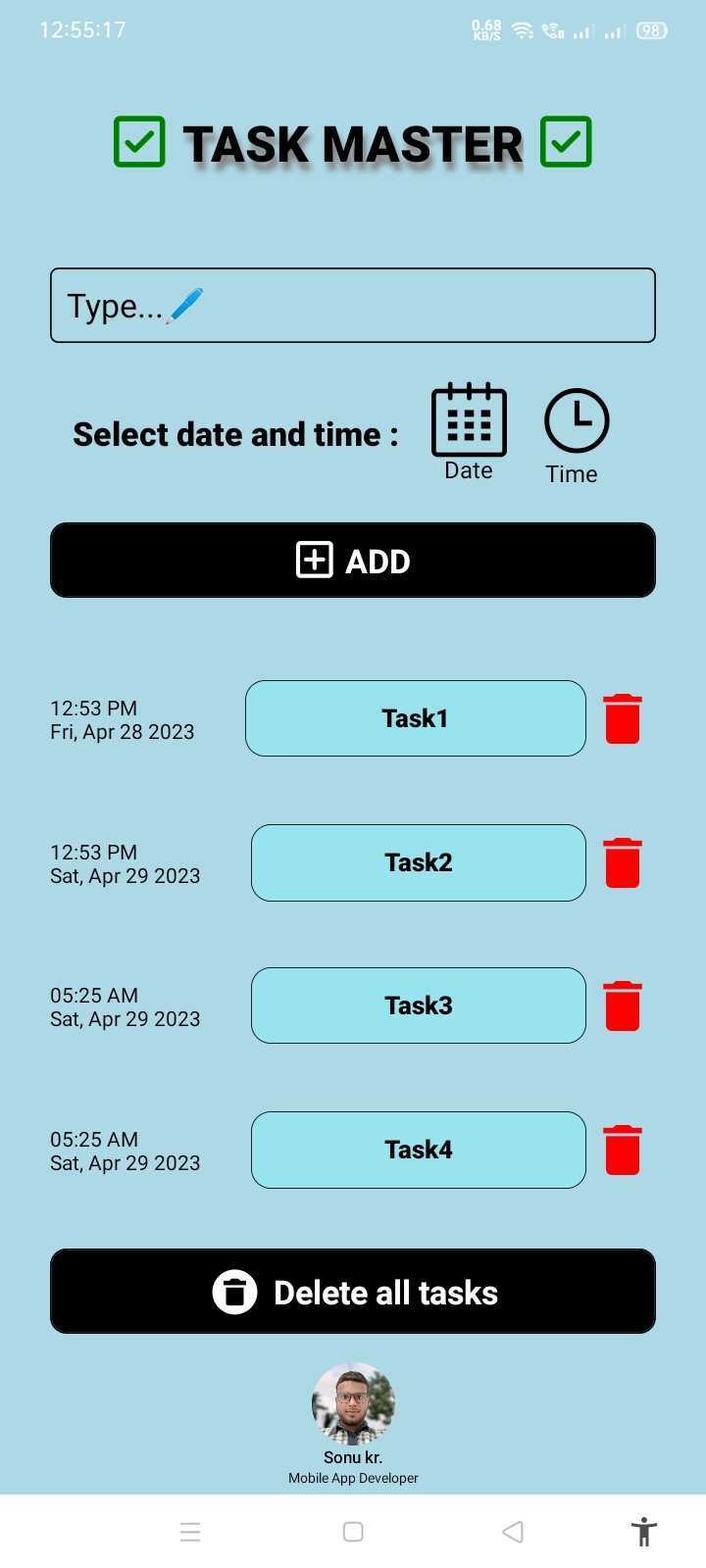Screen dimensions: 706x1568
Task: Remove Task4 using its red trash icon
Action: click(x=623, y=1150)
